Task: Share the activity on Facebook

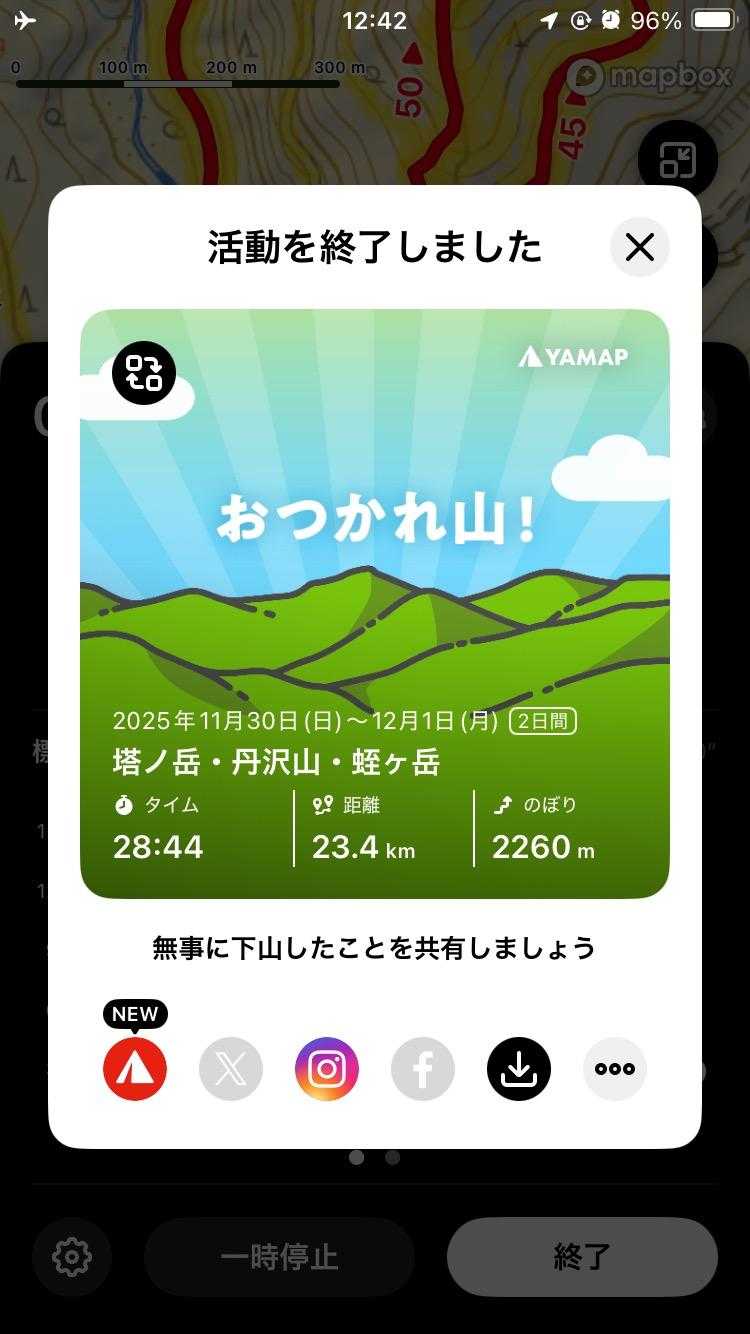Action: 423,1069
